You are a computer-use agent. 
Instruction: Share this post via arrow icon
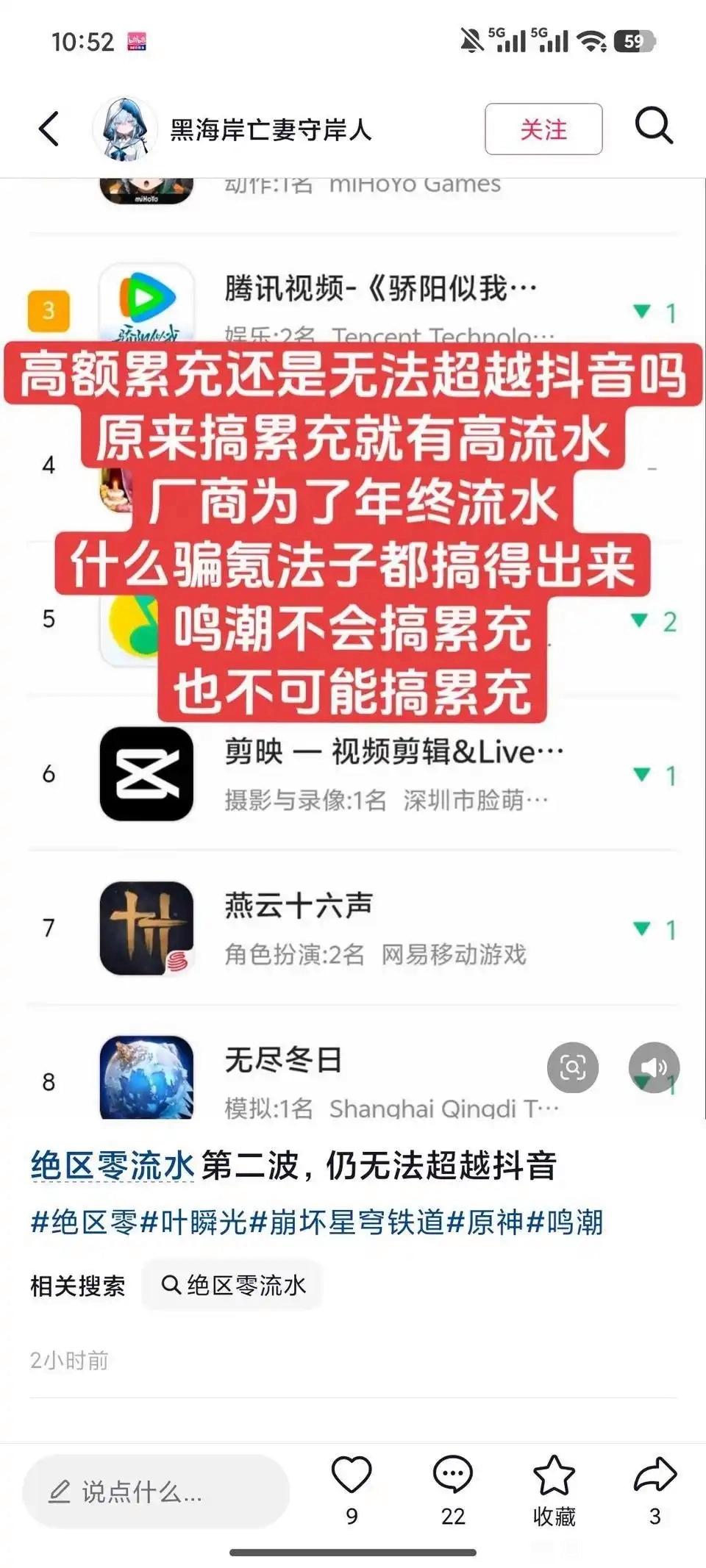pyautogui.click(x=655, y=1476)
